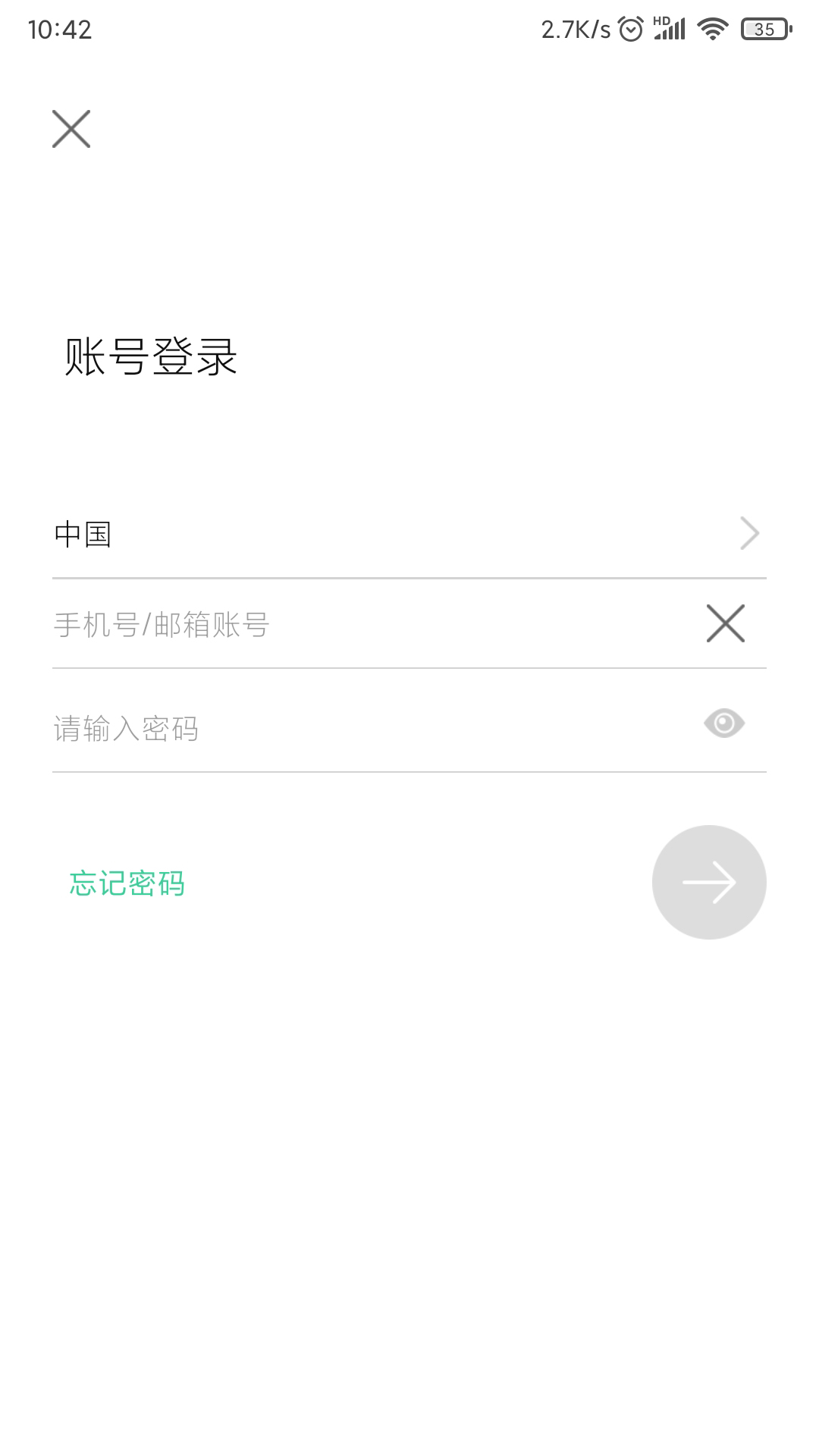Submit login with the arrow button

tap(709, 882)
